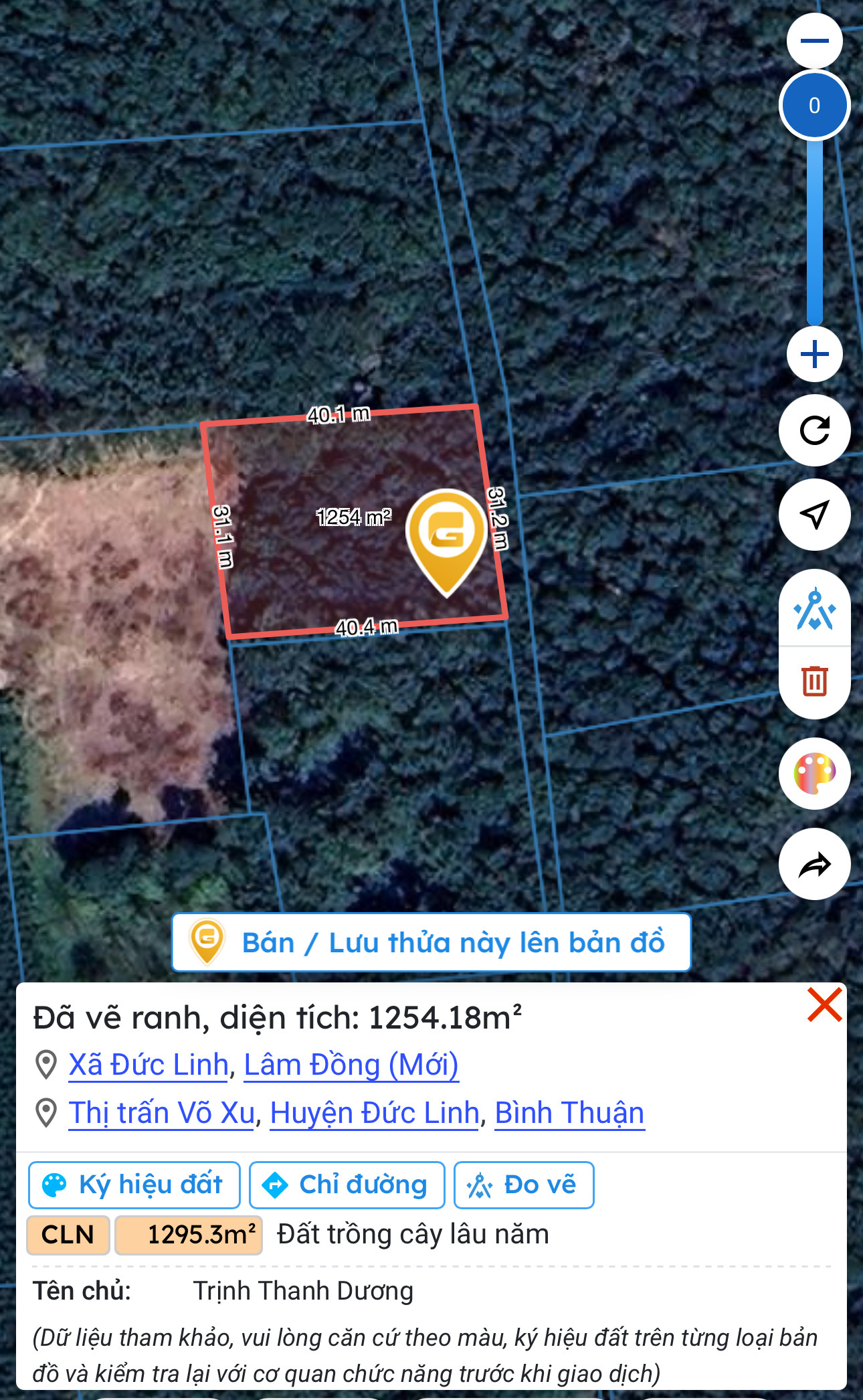Viewport: 863px width, 1400px height.
Task: Tap the Đo vẽ button
Action: 524,1185
